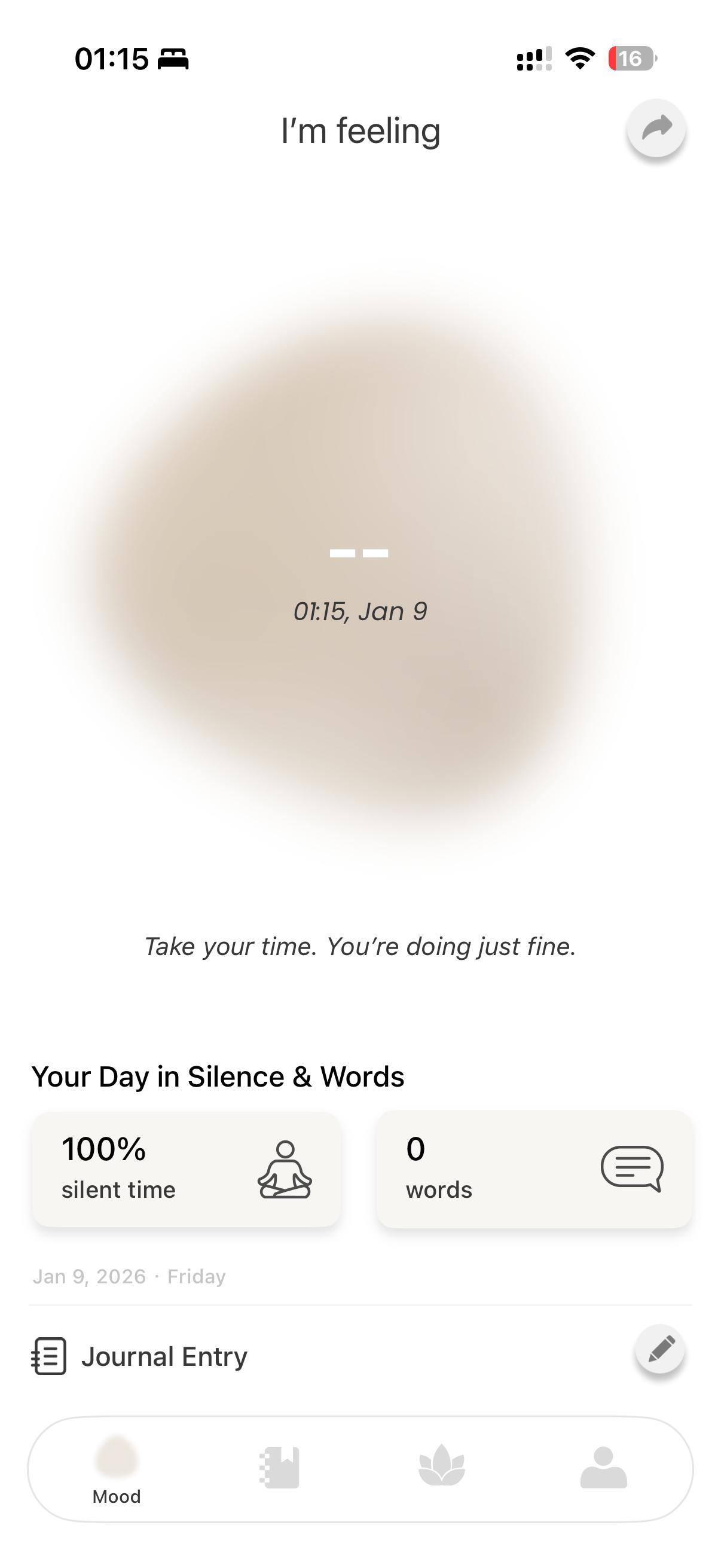
Task: Go to the profile tab
Action: pyautogui.click(x=603, y=1468)
